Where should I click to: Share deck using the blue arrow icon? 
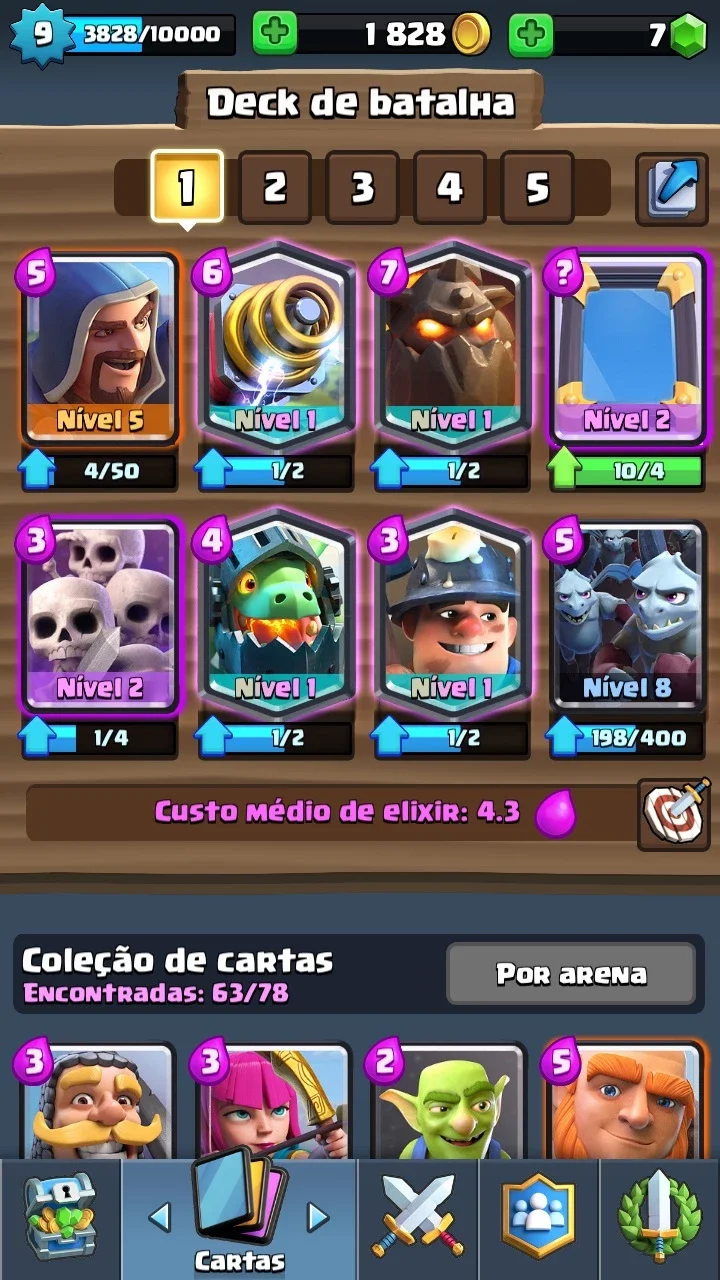673,186
